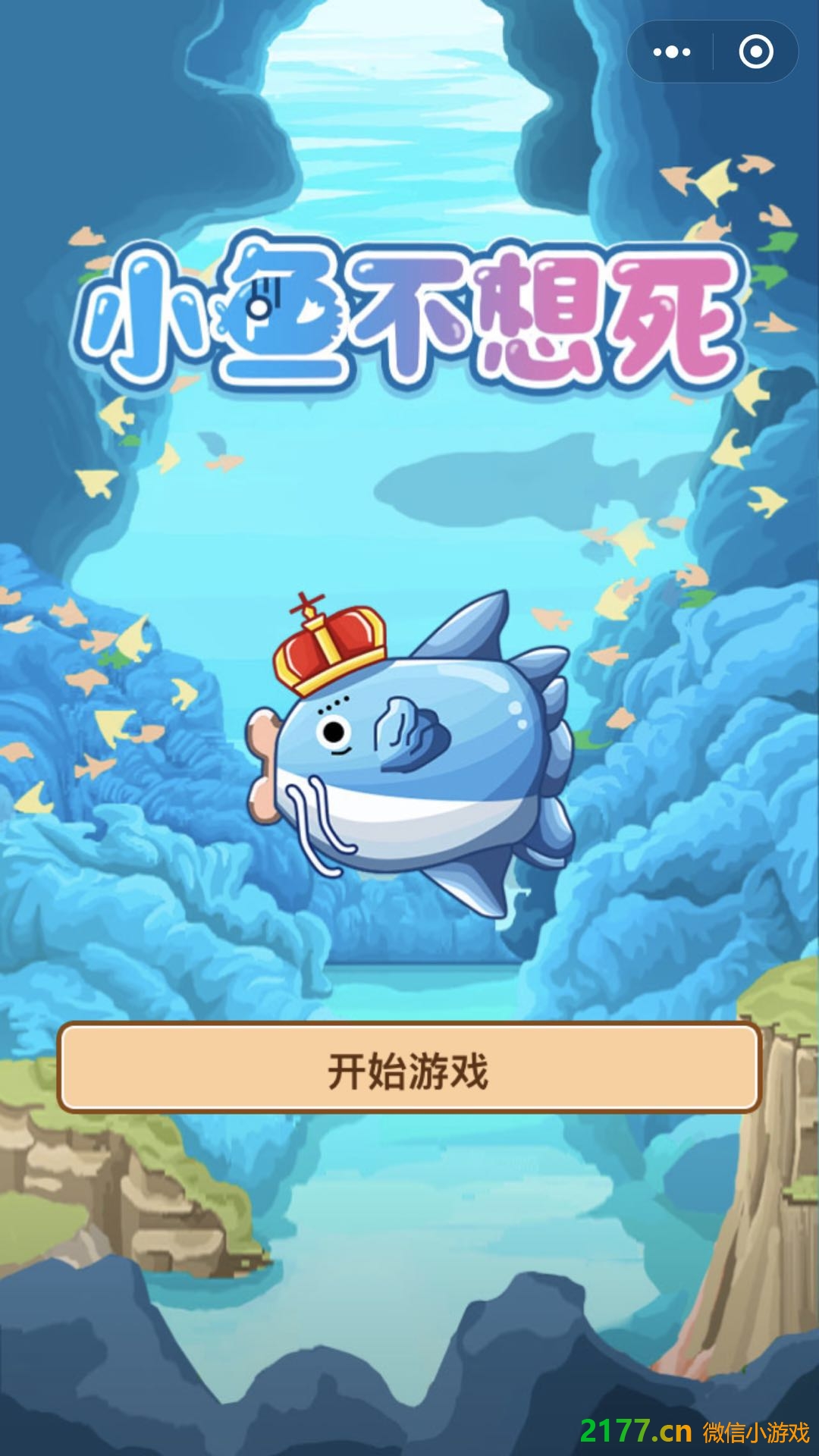Tap the 开始游戏 start game button

(409, 1069)
